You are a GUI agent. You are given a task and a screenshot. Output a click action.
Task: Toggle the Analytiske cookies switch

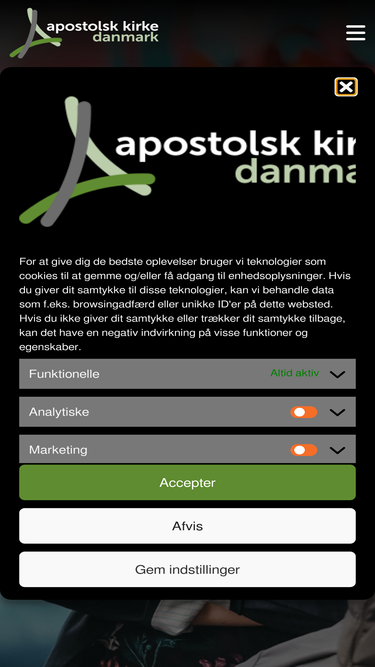pos(304,412)
